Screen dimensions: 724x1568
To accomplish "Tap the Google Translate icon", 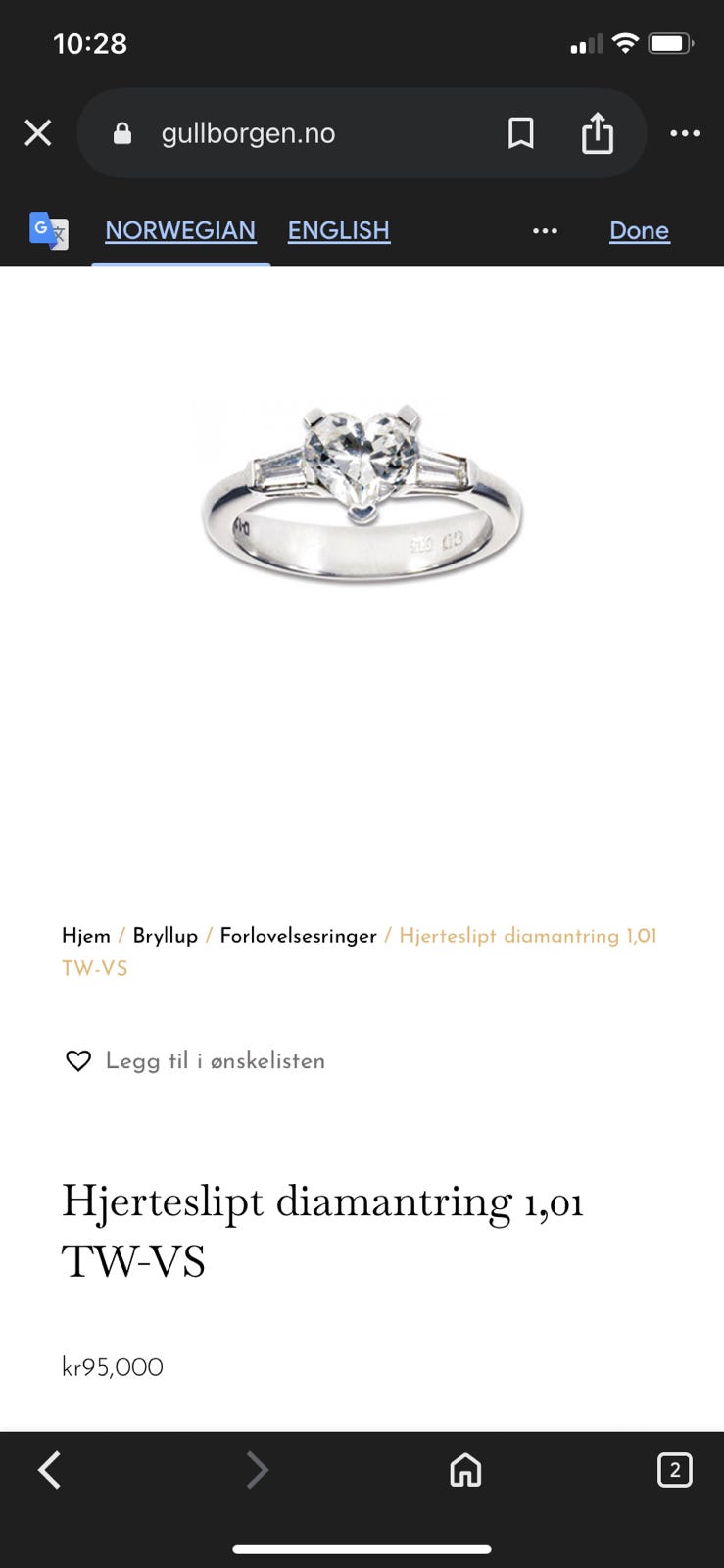I will pos(47,231).
